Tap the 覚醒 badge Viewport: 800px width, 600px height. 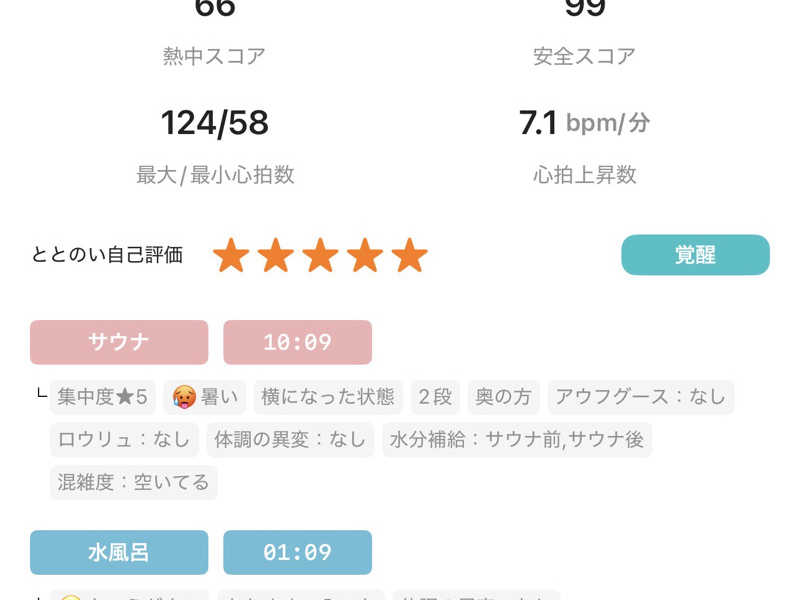point(695,255)
